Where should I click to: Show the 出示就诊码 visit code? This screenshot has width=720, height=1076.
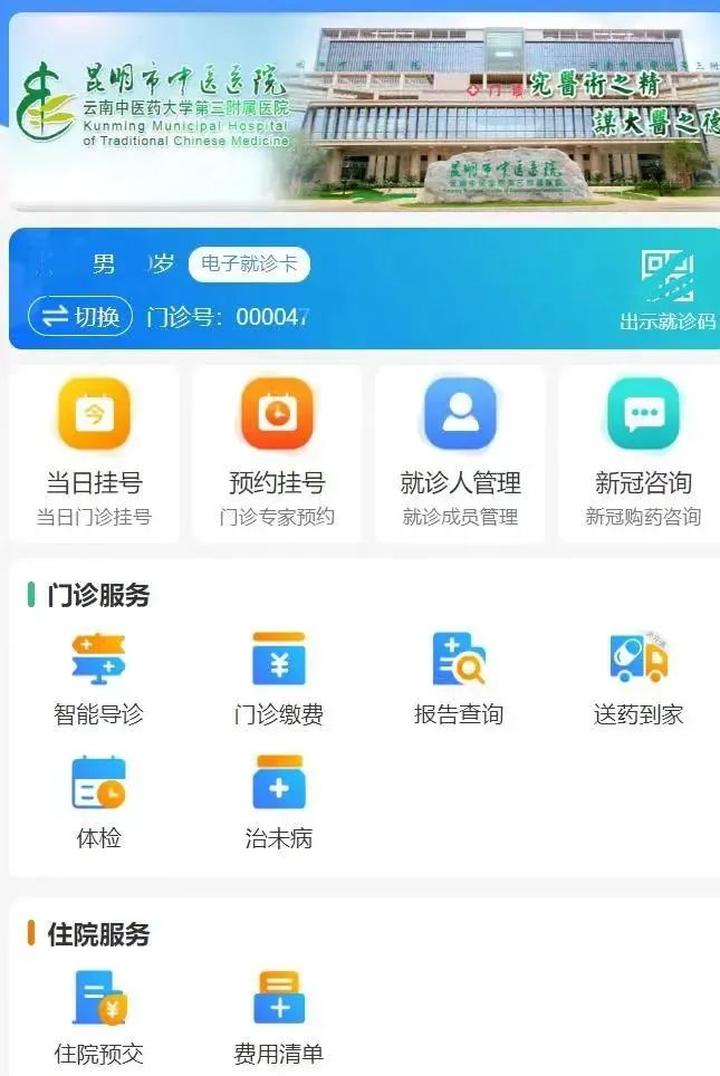click(x=667, y=289)
